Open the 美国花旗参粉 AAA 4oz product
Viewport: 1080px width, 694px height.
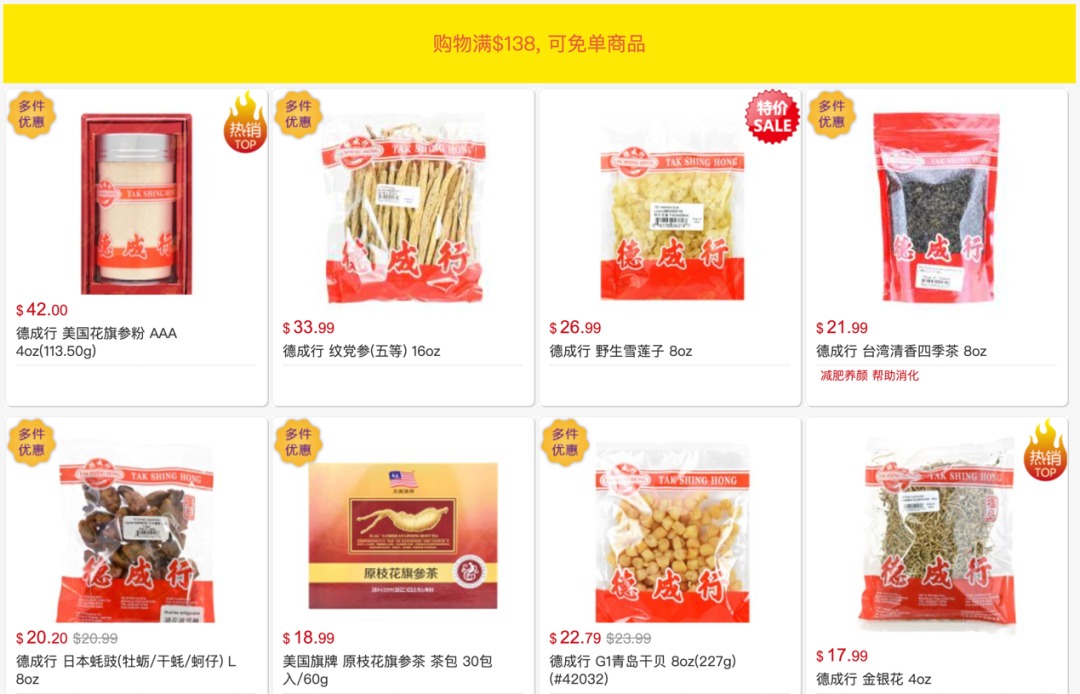[x=136, y=205]
